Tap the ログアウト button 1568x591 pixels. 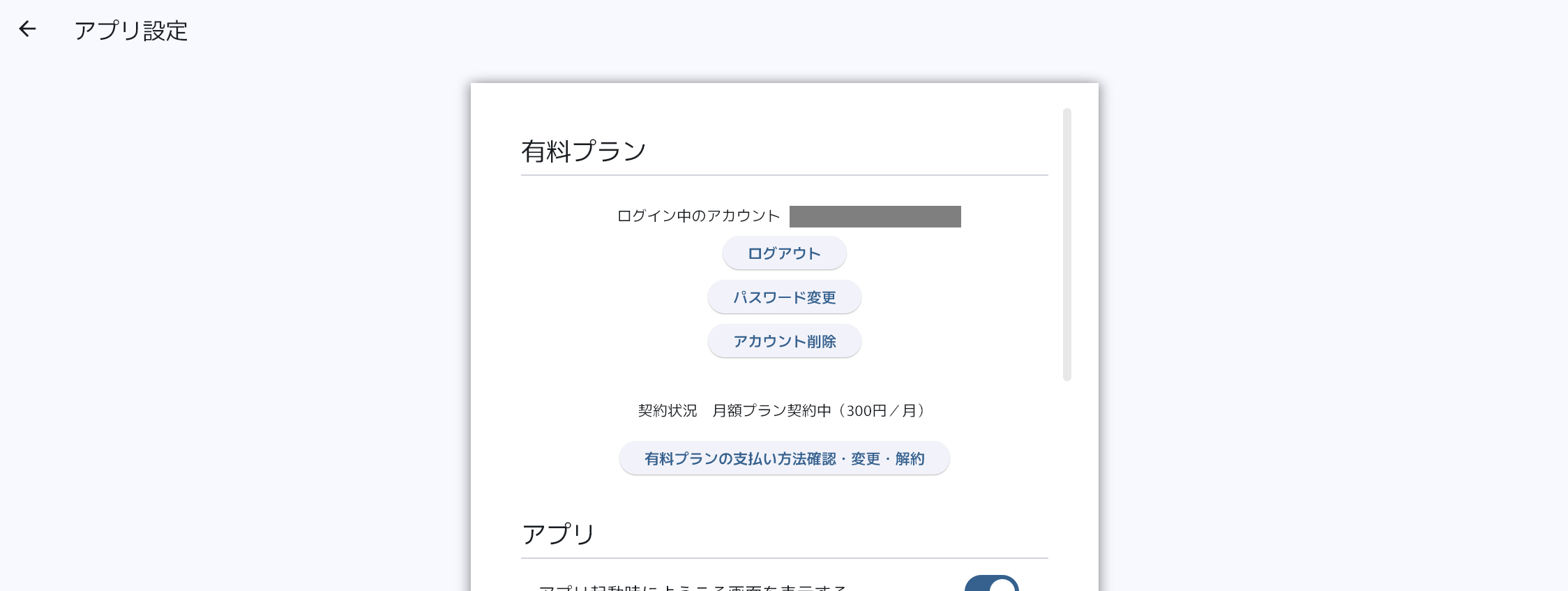click(x=784, y=253)
